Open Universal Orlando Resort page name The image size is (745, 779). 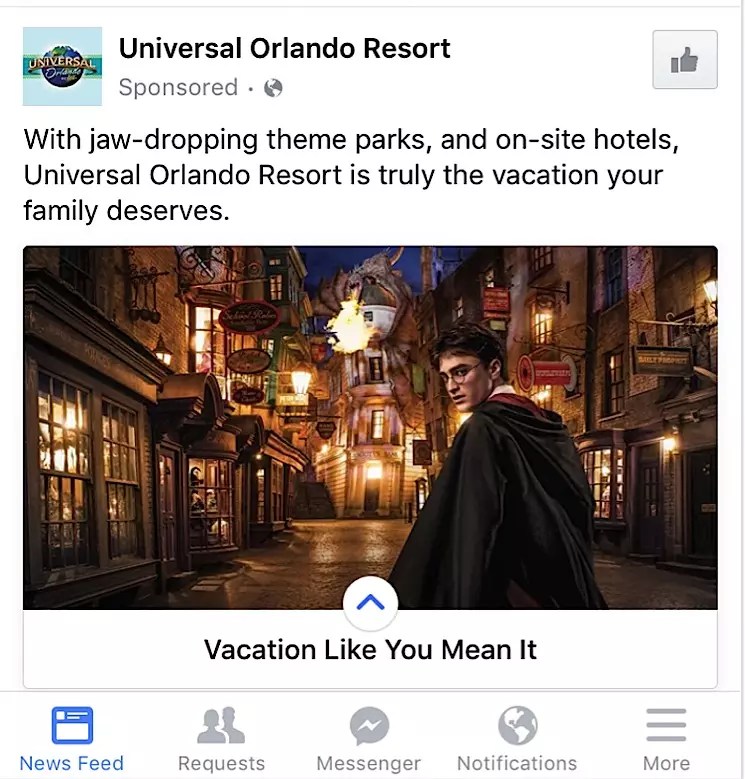(285, 48)
